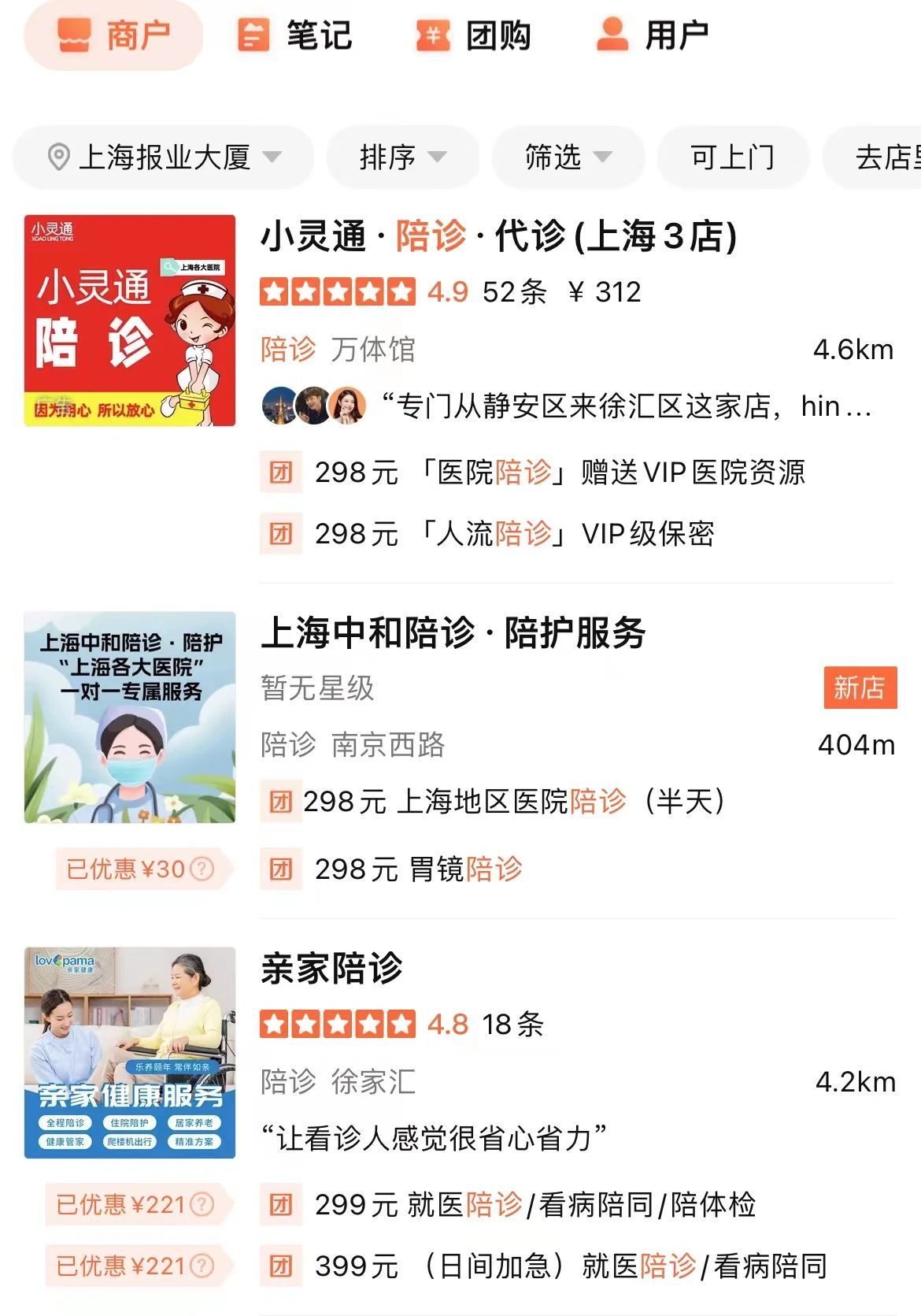Expand the 筛选 filter dropdown

pos(568,158)
